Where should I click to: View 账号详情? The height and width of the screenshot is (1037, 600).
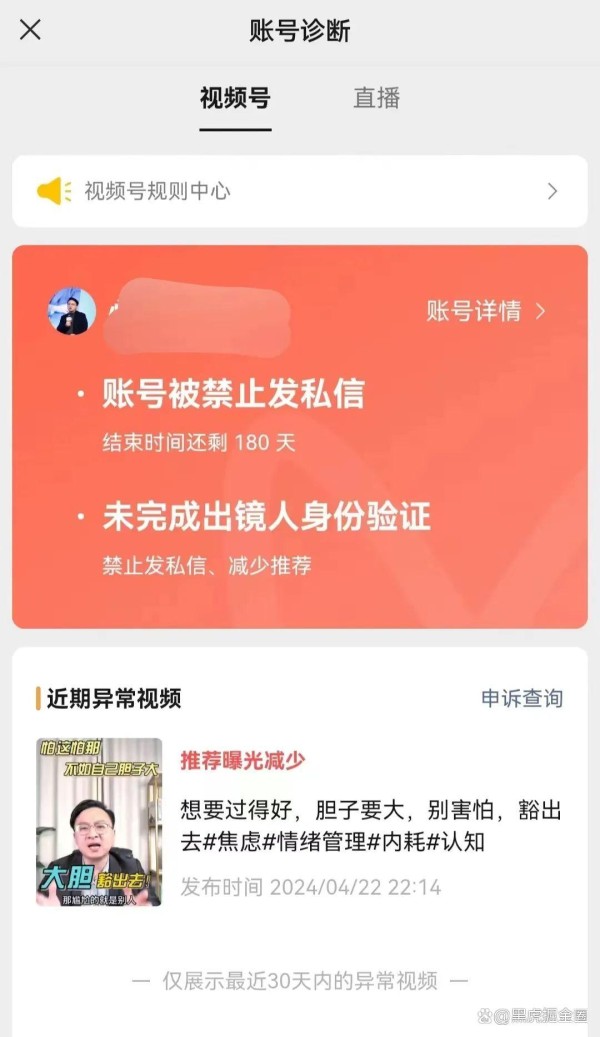[x=486, y=311]
